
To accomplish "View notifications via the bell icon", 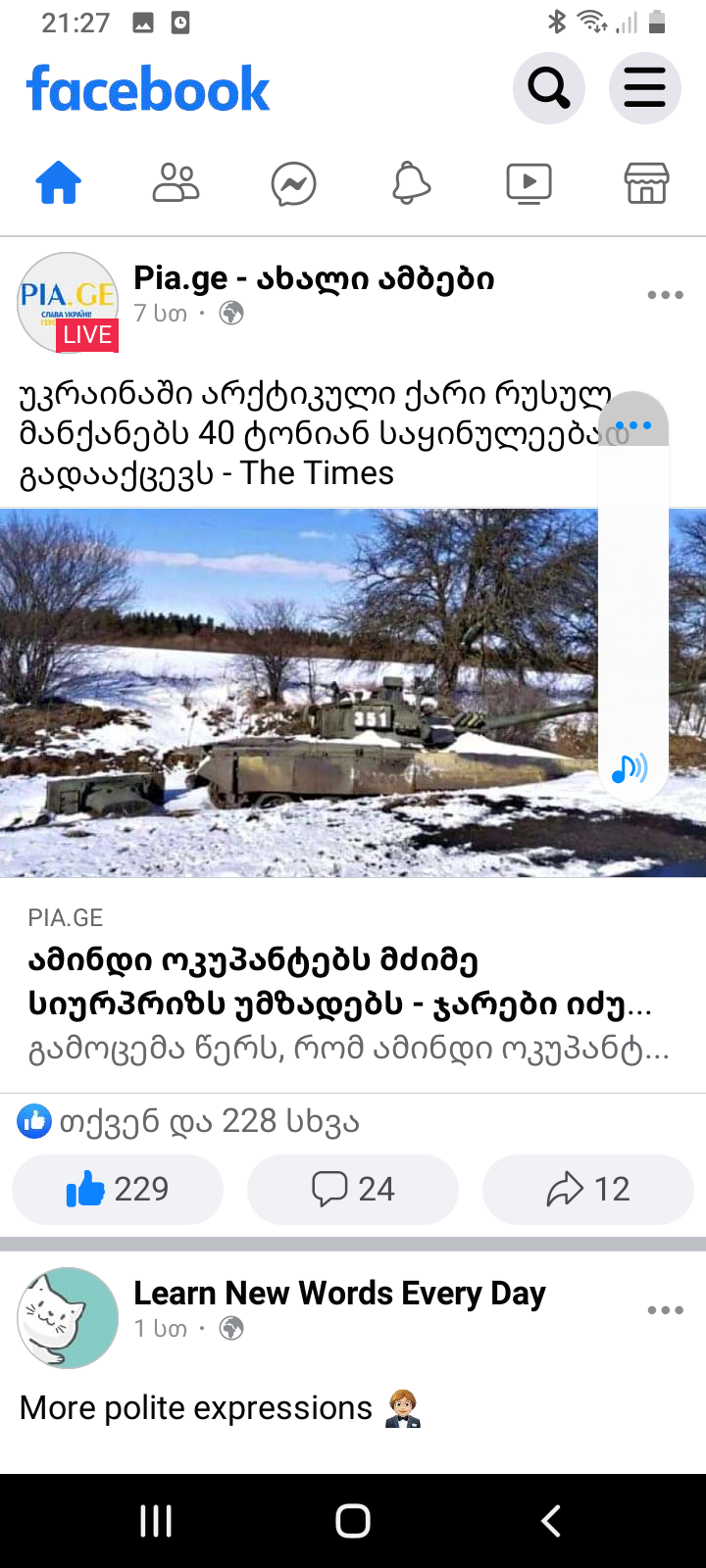I will coord(411,182).
